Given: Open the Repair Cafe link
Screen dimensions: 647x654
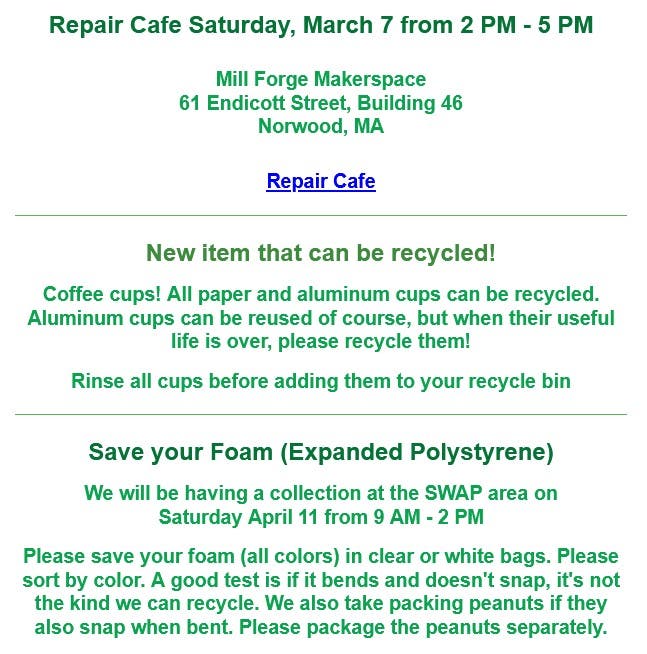Looking at the screenshot, I should click(320, 182).
